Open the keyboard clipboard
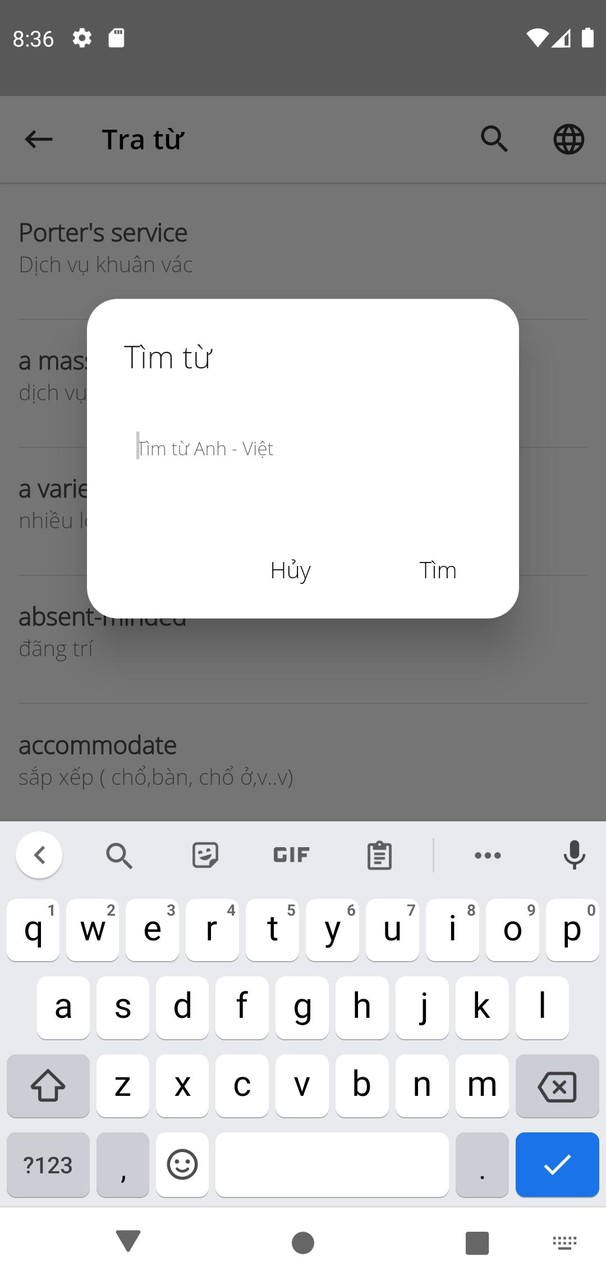The width and height of the screenshot is (606, 1280). (379, 855)
